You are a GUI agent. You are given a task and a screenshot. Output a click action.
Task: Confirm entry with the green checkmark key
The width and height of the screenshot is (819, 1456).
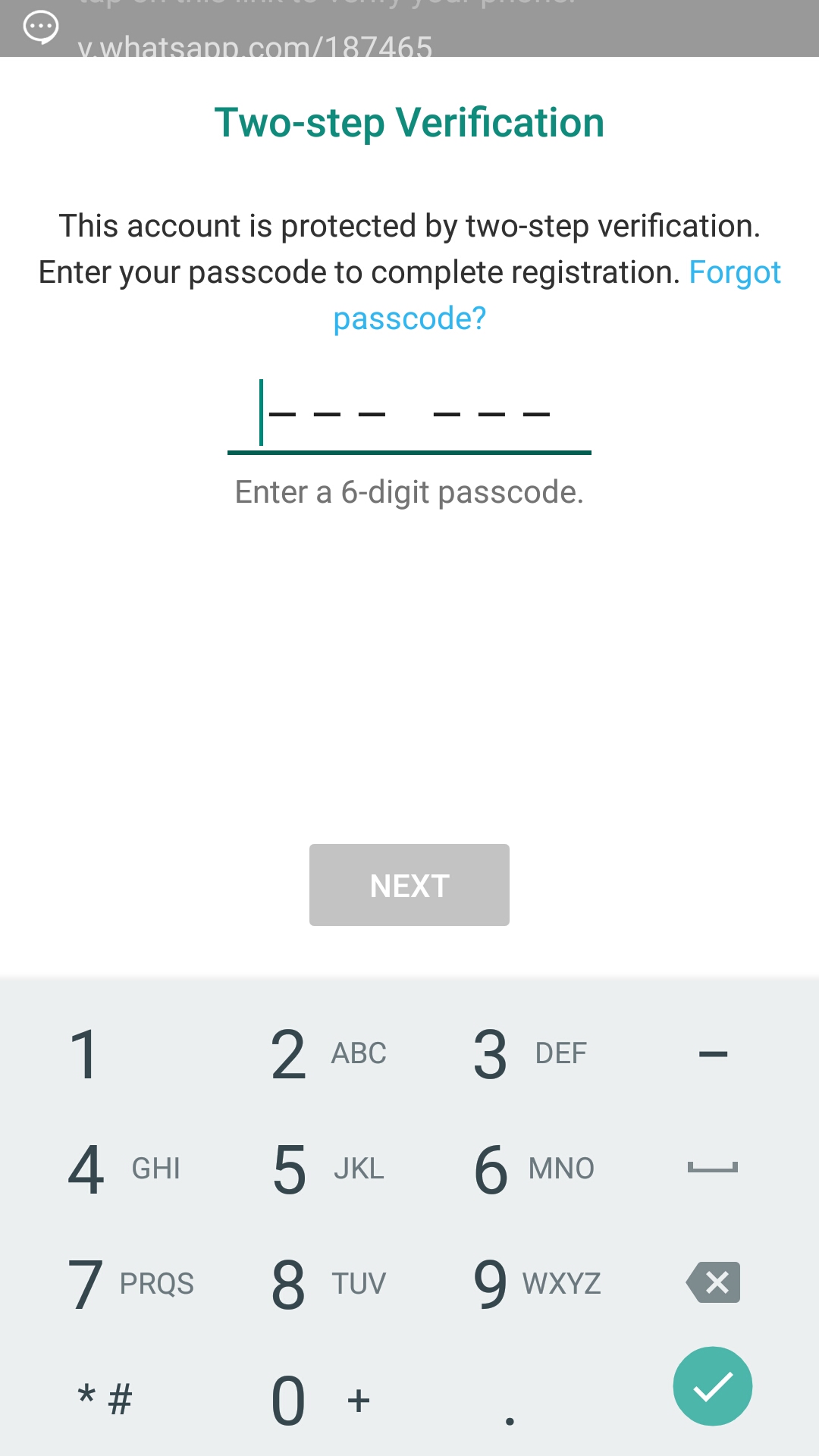pos(713,1386)
